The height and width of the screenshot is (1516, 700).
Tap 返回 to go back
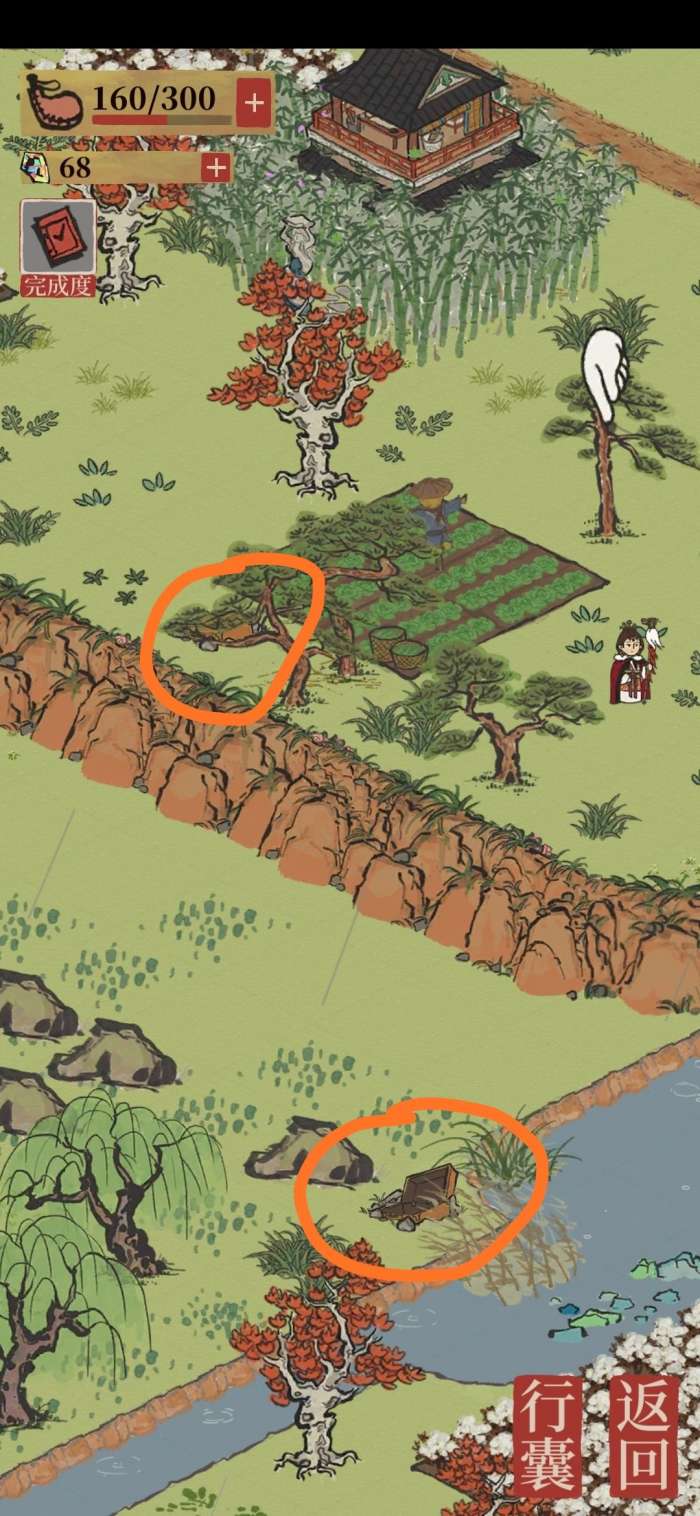click(x=641, y=1435)
